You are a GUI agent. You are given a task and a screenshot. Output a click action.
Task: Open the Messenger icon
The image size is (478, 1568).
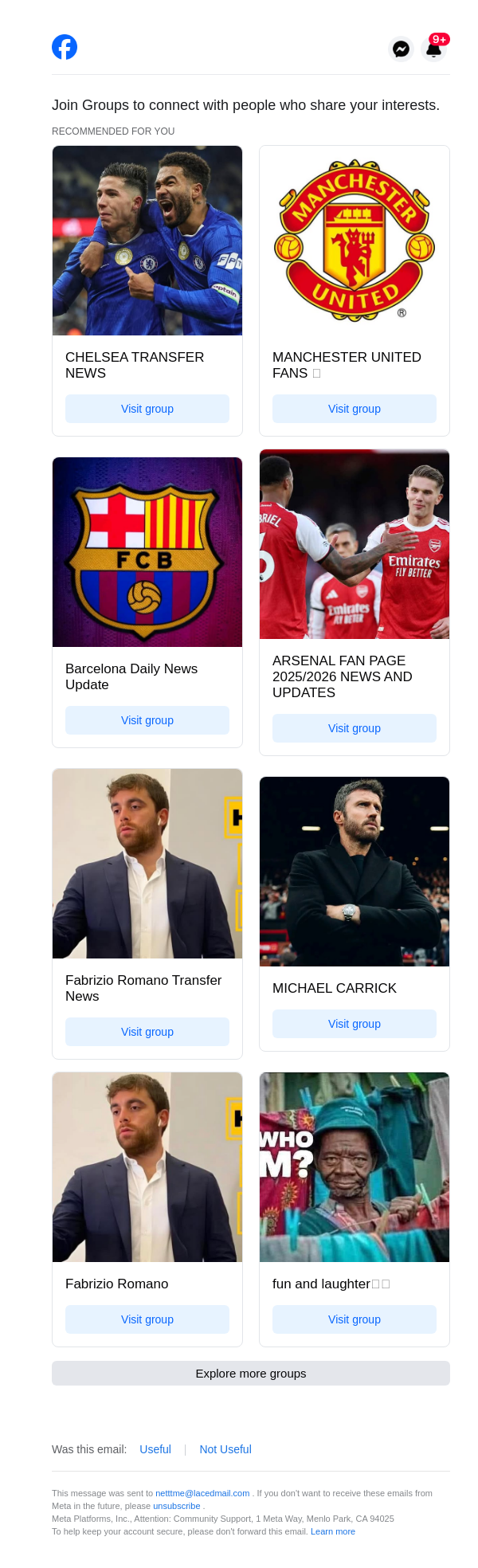tap(402, 49)
